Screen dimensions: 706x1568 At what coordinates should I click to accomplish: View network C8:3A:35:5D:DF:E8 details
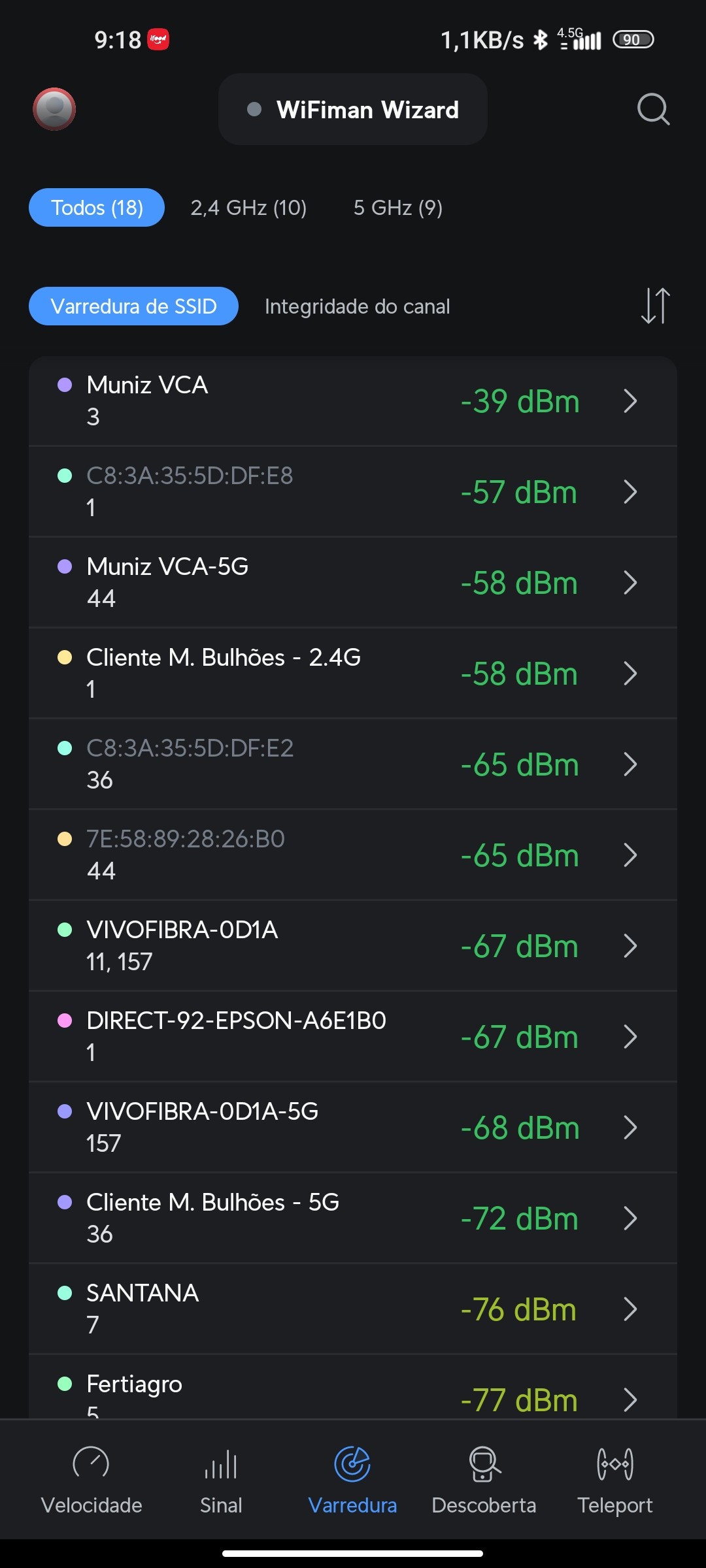coord(353,491)
